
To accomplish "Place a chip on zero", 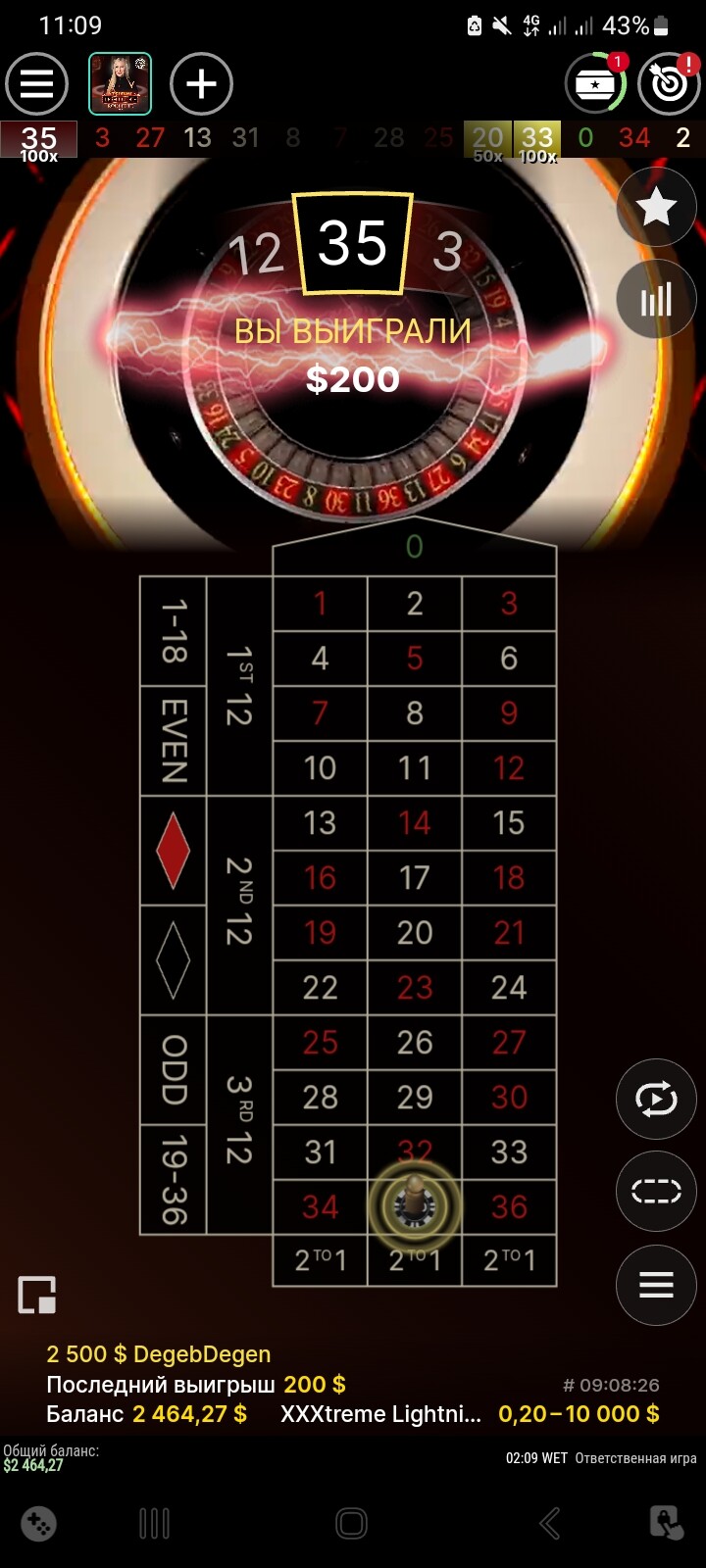I will click(x=415, y=547).
